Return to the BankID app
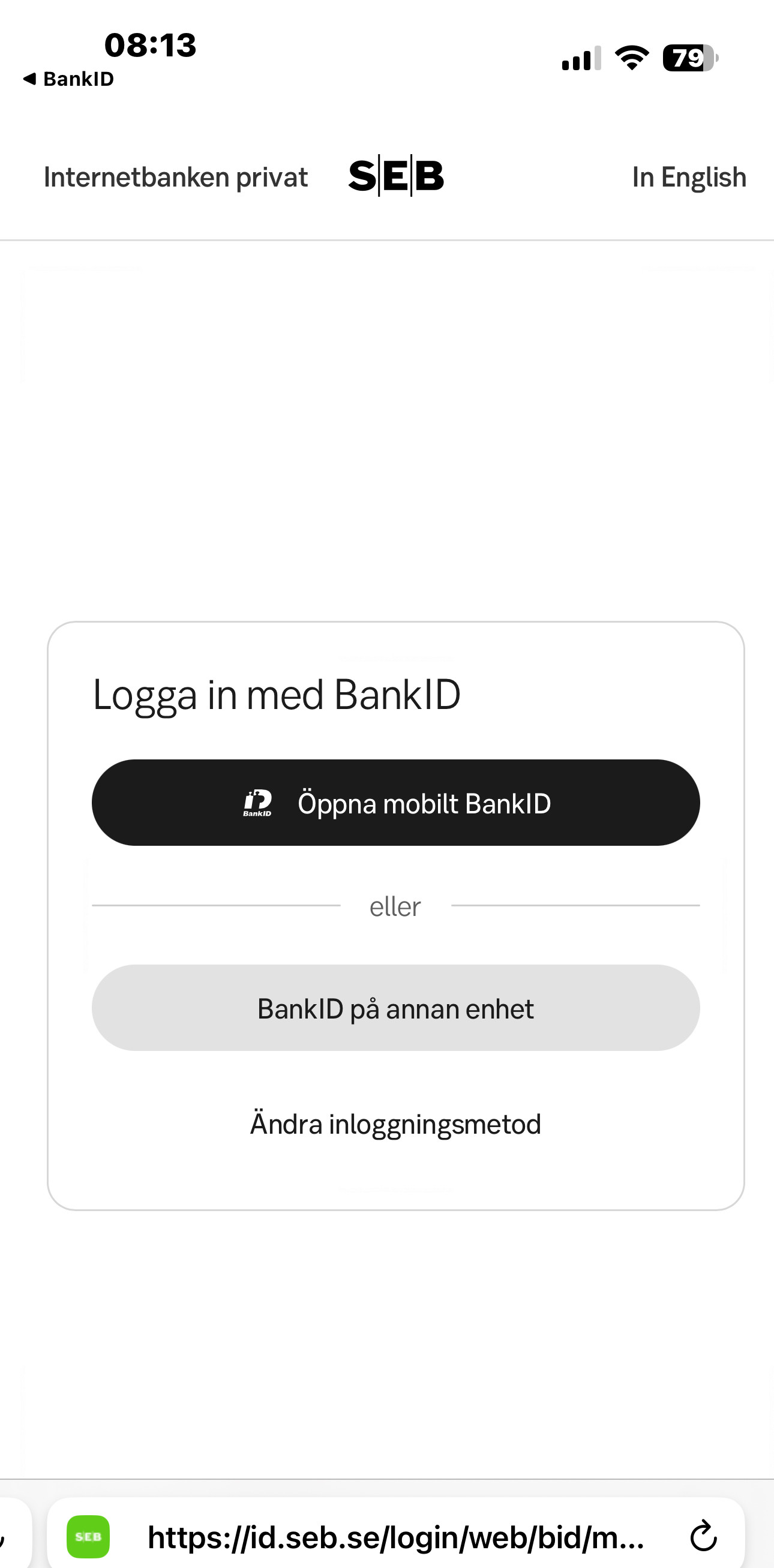Screen dimensions: 774x1568 (68, 79)
